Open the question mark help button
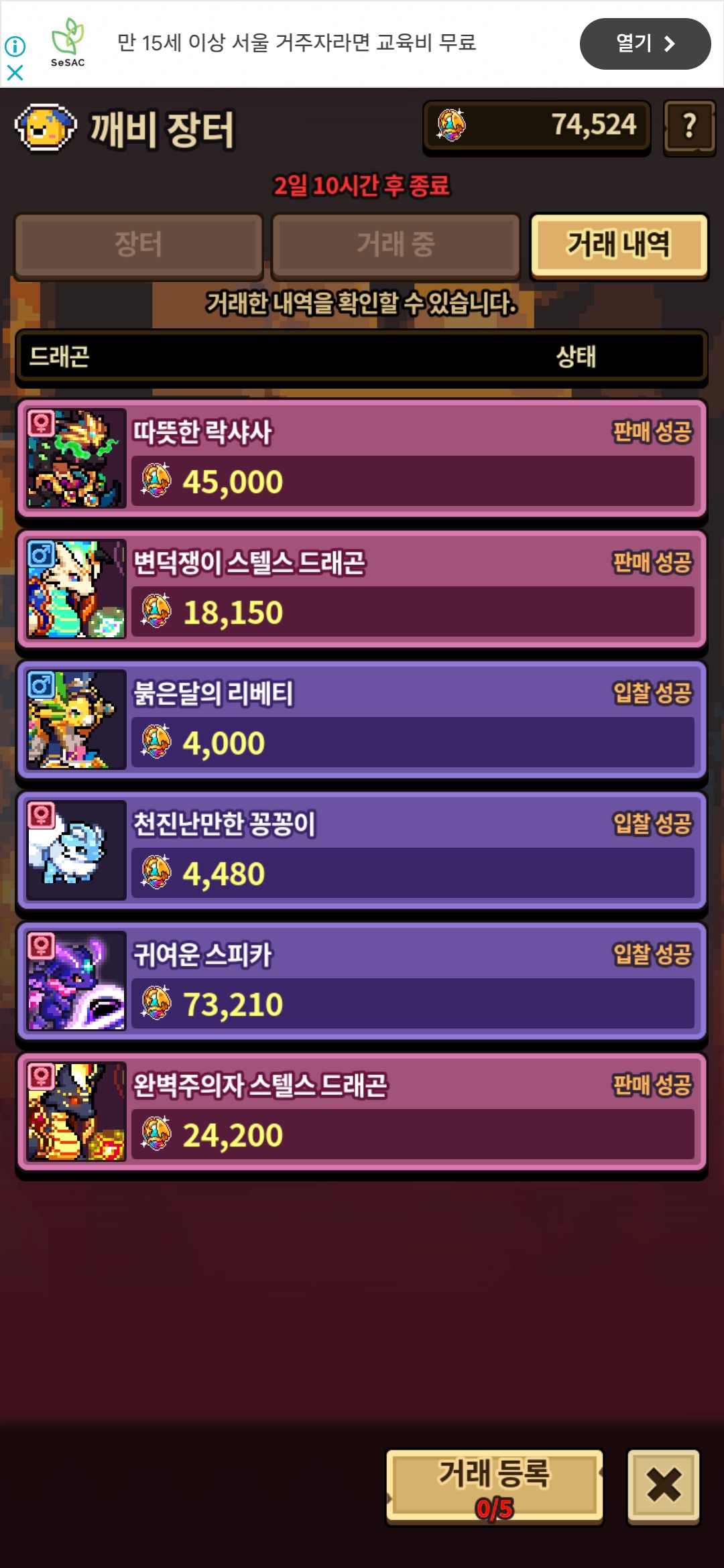724x1568 pixels. point(689,127)
